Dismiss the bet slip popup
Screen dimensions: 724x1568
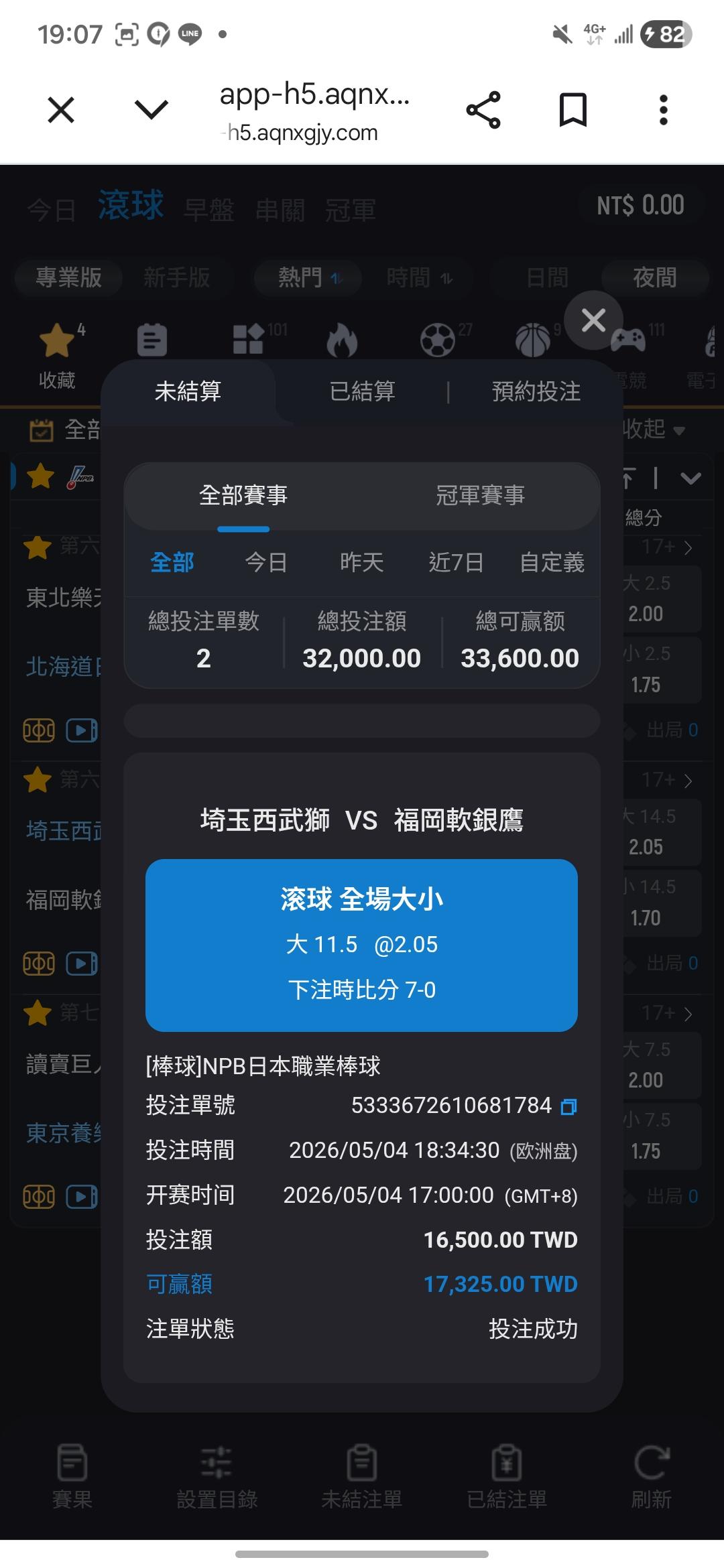pos(593,320)
